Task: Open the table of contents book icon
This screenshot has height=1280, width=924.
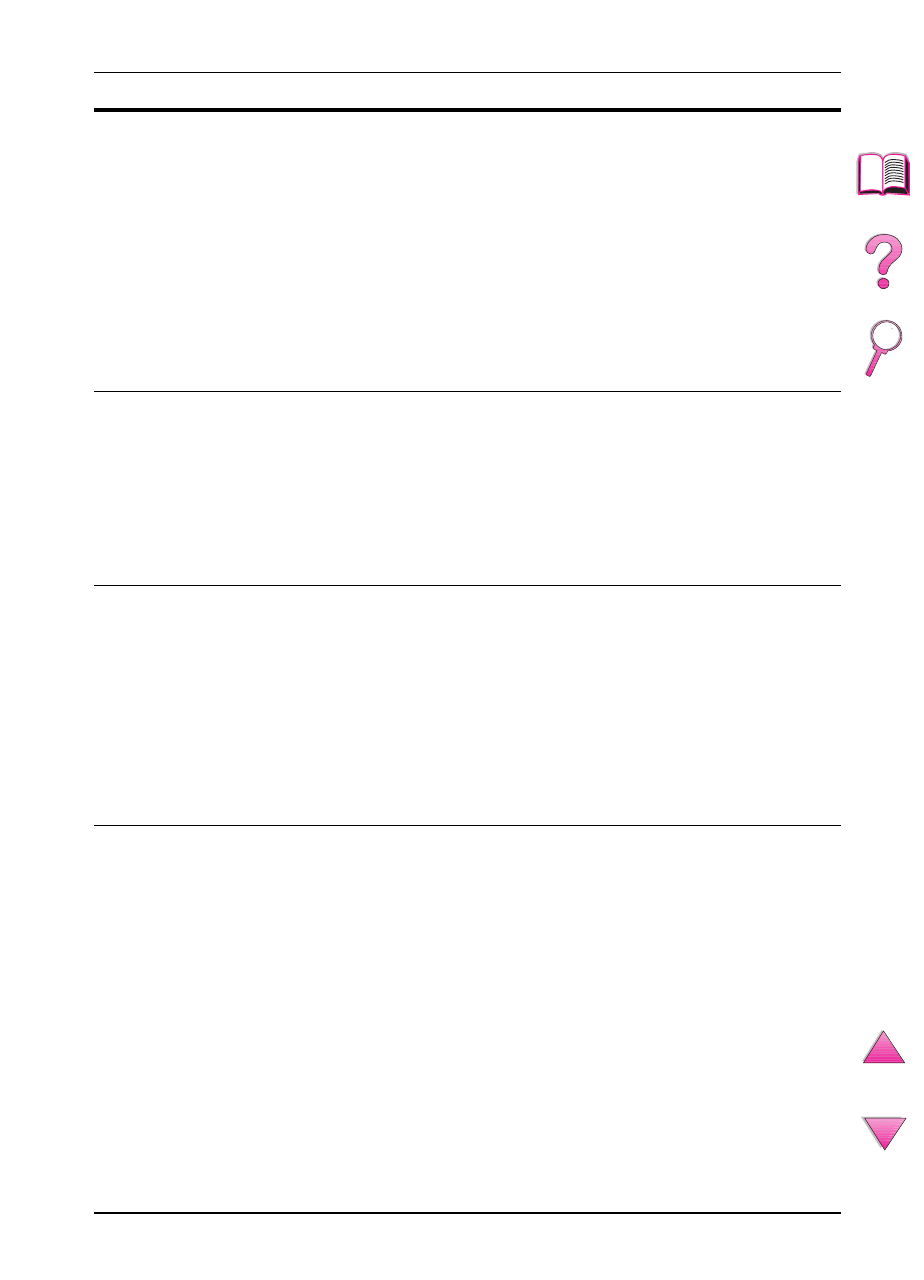Action: coord(883,174)
